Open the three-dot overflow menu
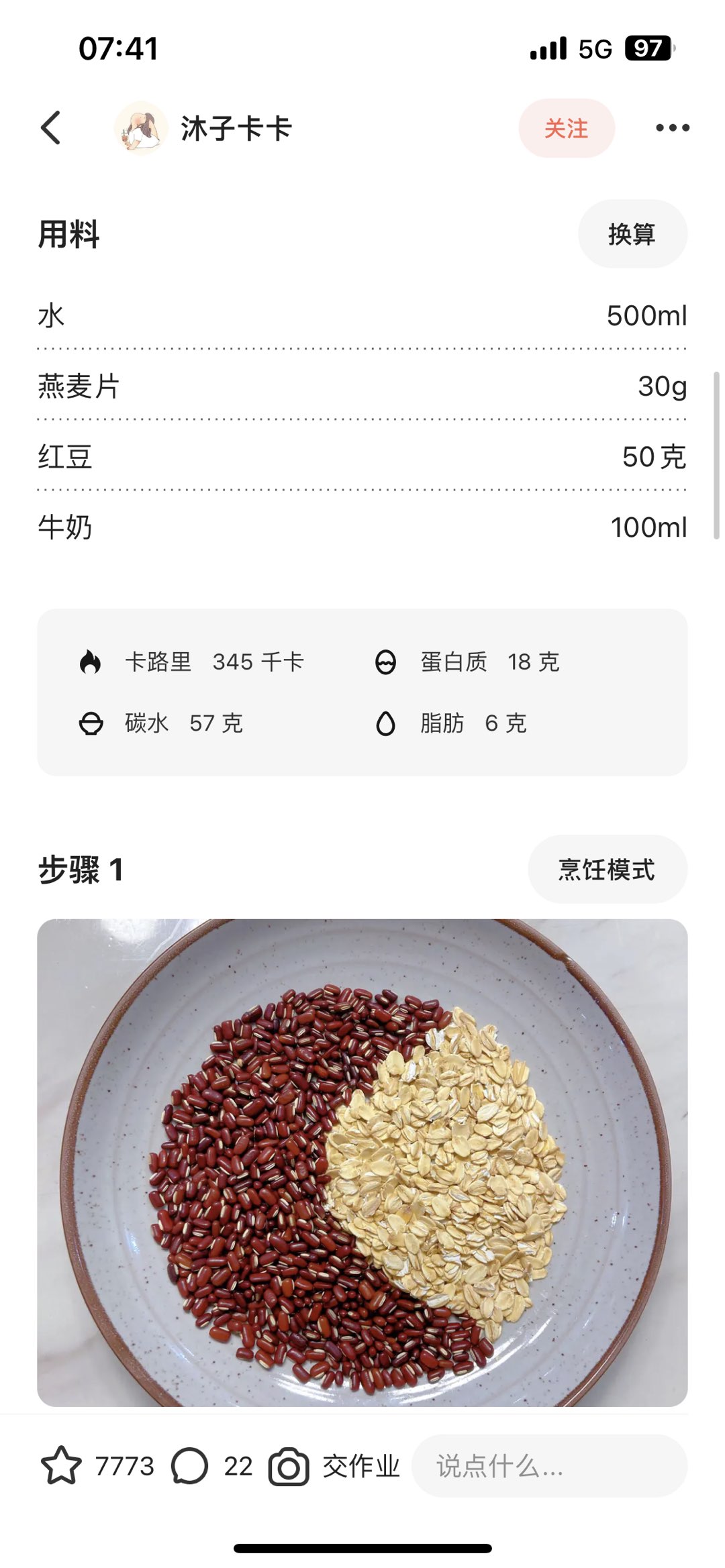 coord(672,128)
